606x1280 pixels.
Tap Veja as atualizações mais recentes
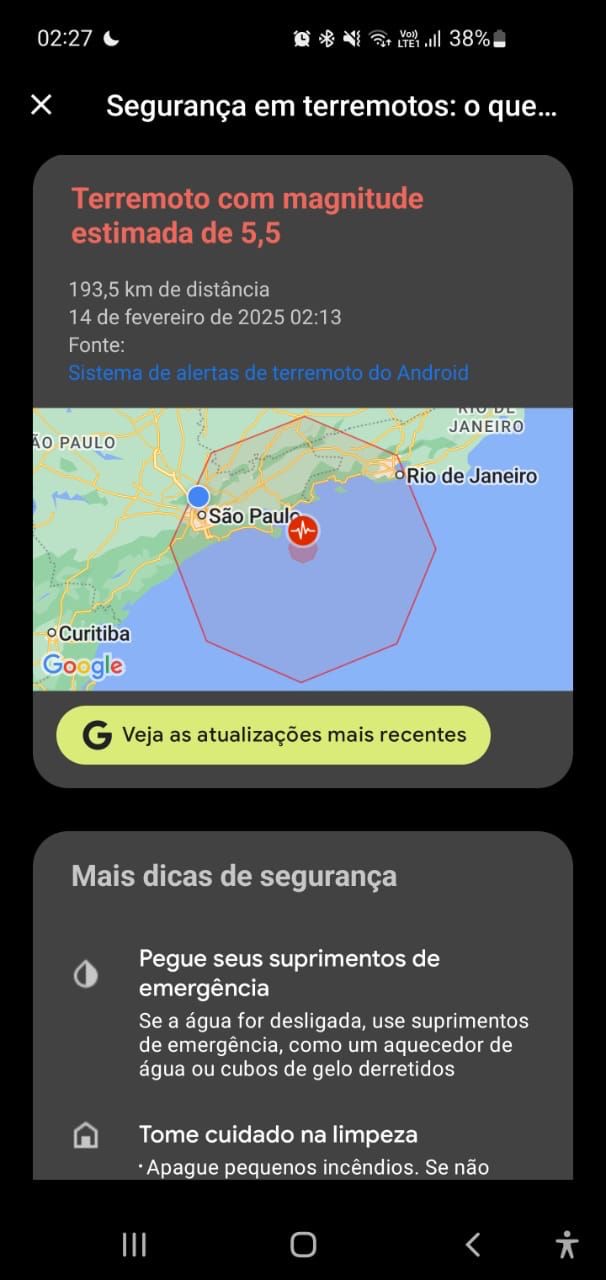[x=273, y=735]
